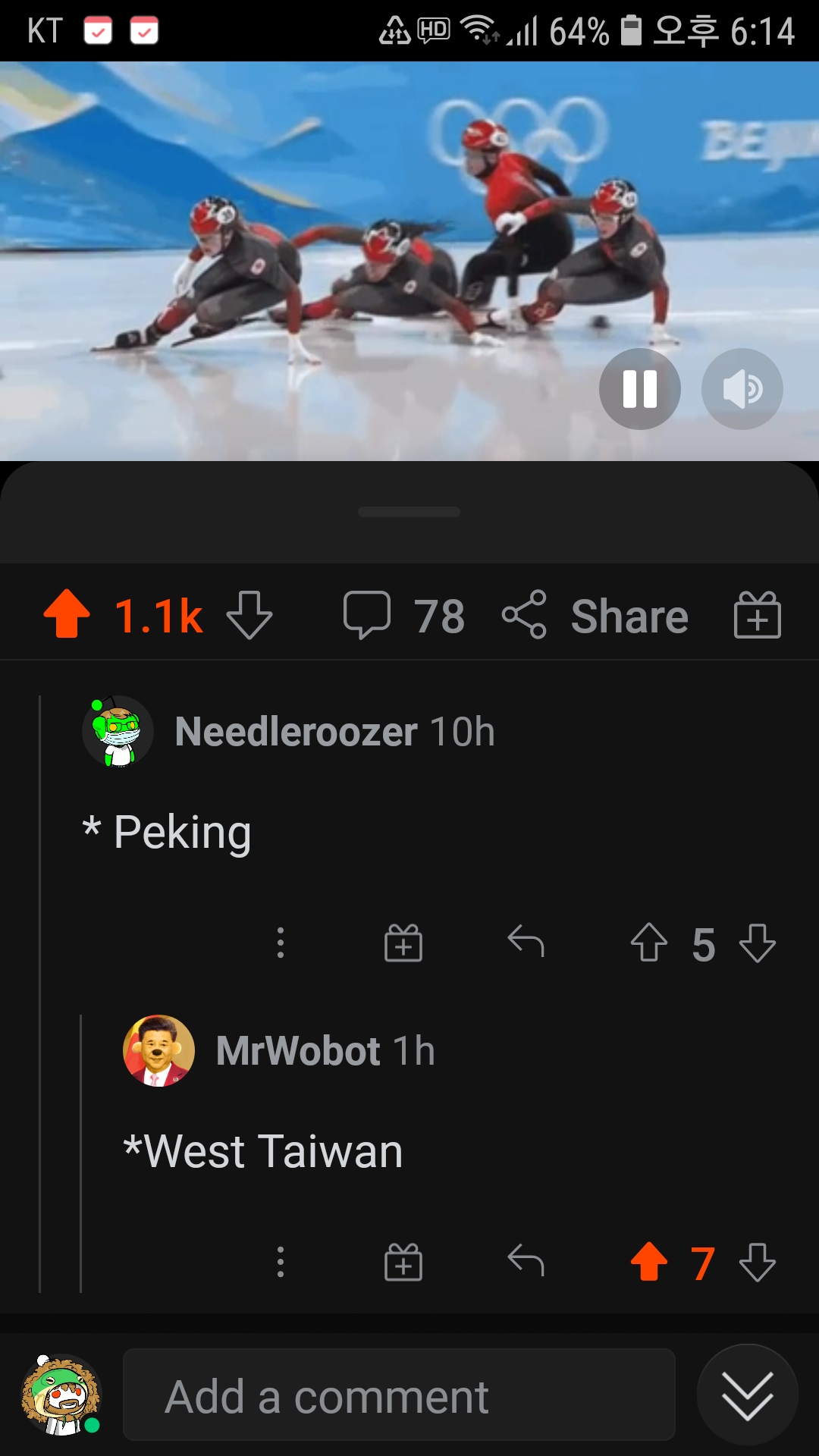Downvote Needleroozer's Peking comment

[758, 943]
